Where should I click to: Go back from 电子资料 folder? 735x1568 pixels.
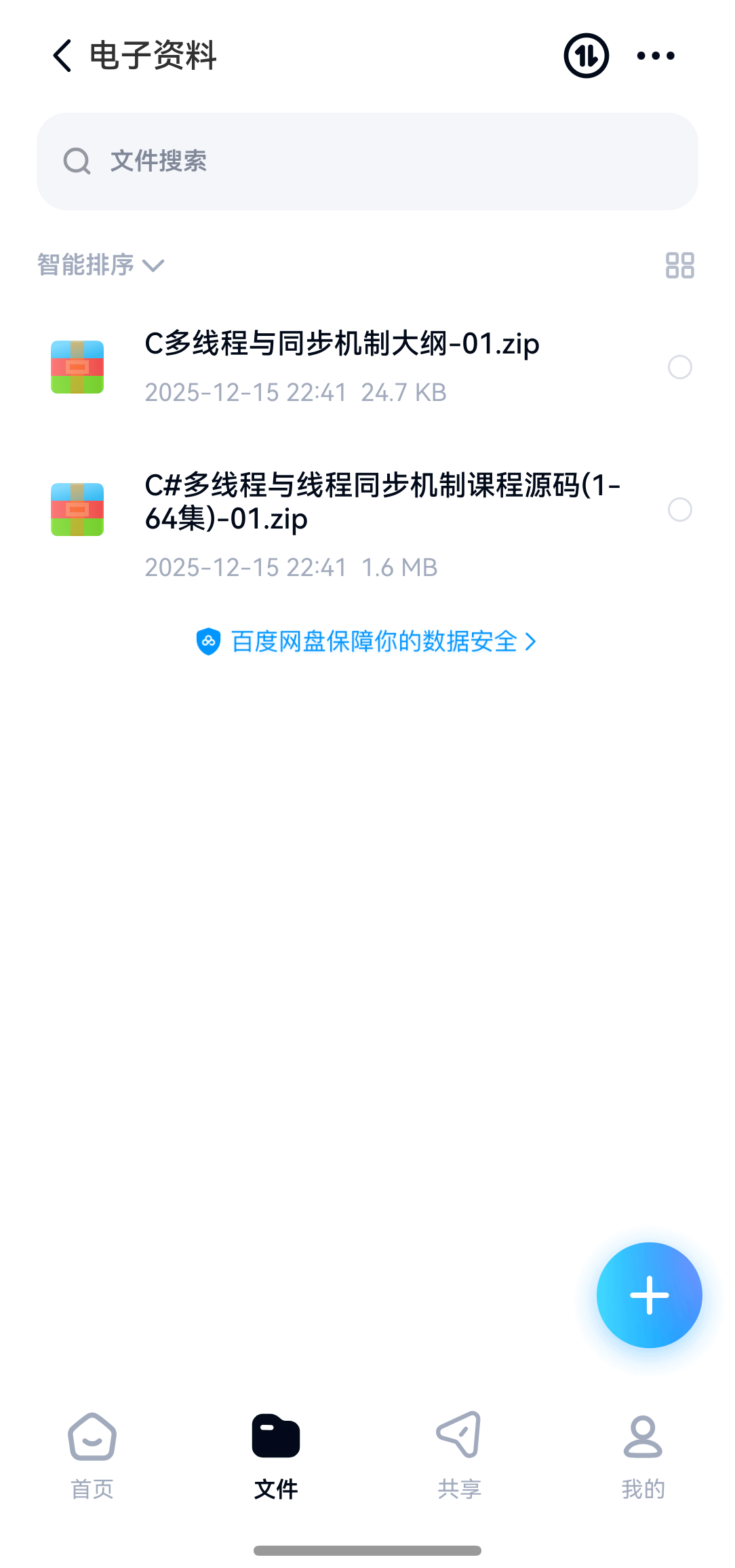62,56
